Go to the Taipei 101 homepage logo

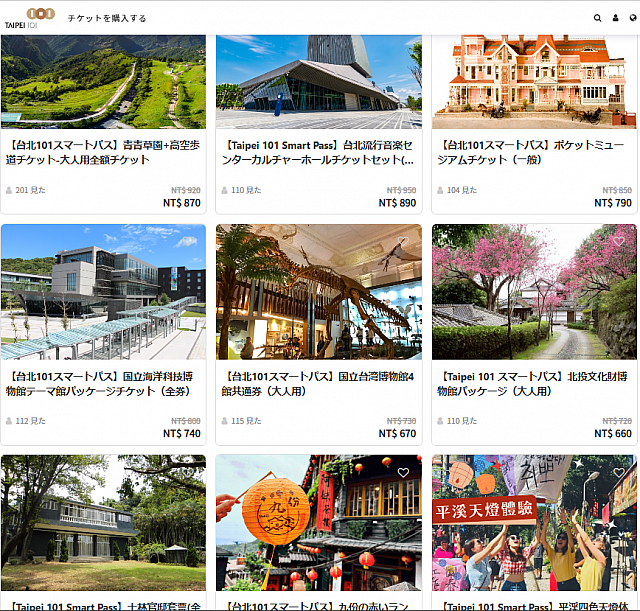(26, 17)
